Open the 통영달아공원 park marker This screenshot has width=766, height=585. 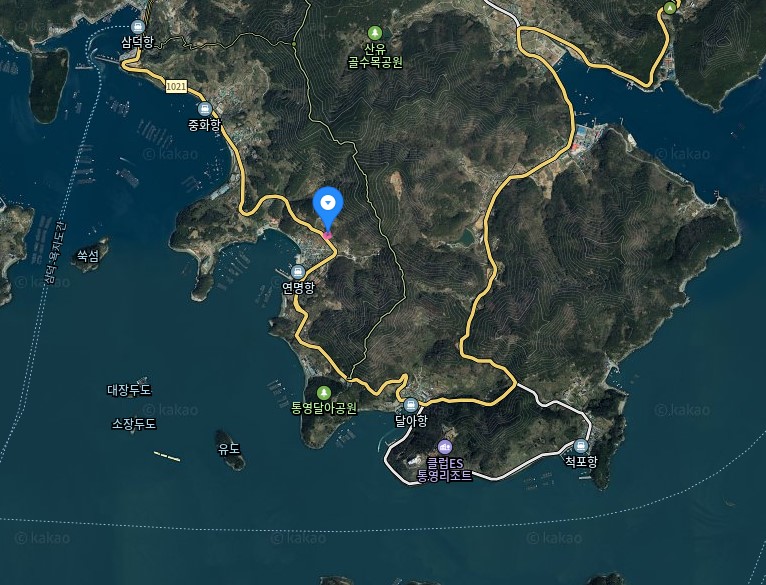tap(323, 392)
